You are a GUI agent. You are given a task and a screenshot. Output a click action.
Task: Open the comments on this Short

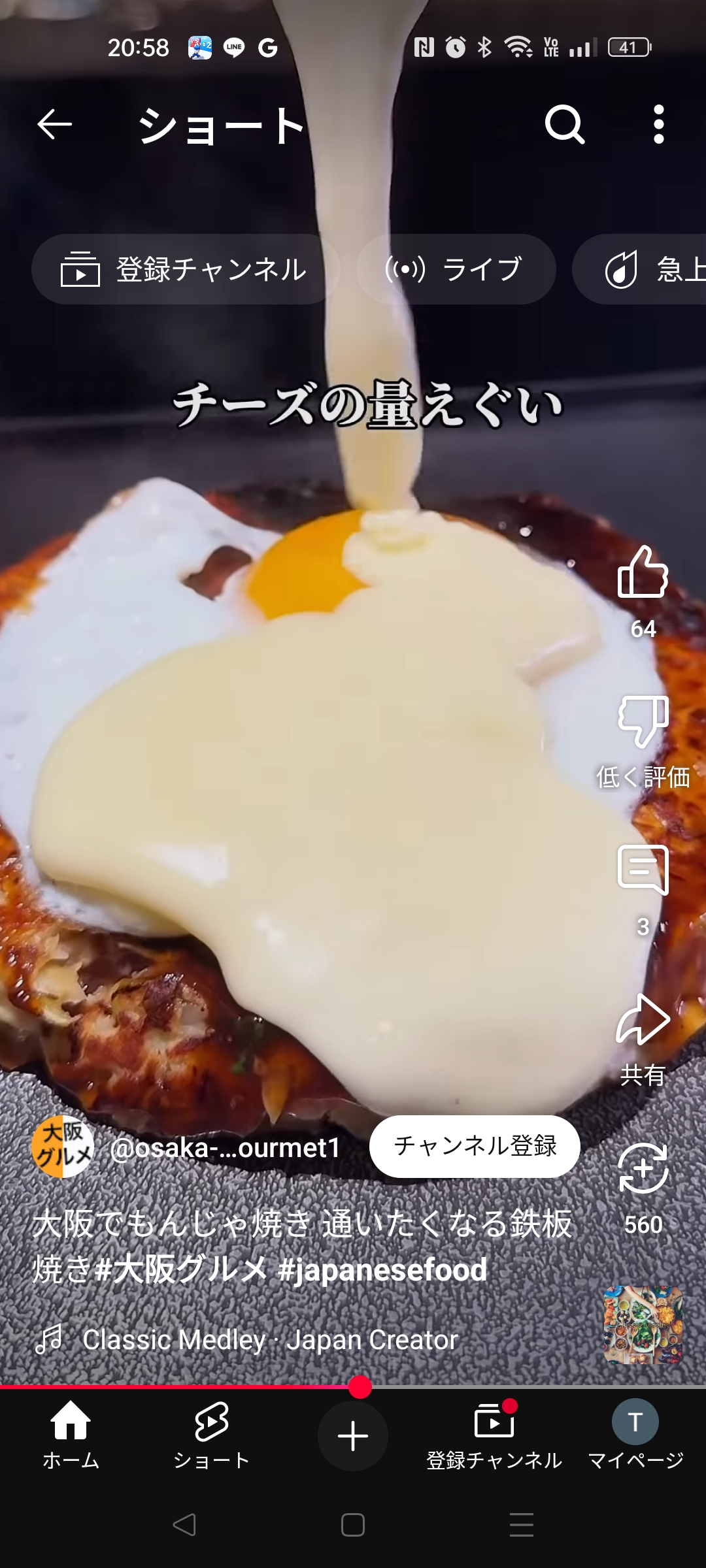[x=643, y=870]
